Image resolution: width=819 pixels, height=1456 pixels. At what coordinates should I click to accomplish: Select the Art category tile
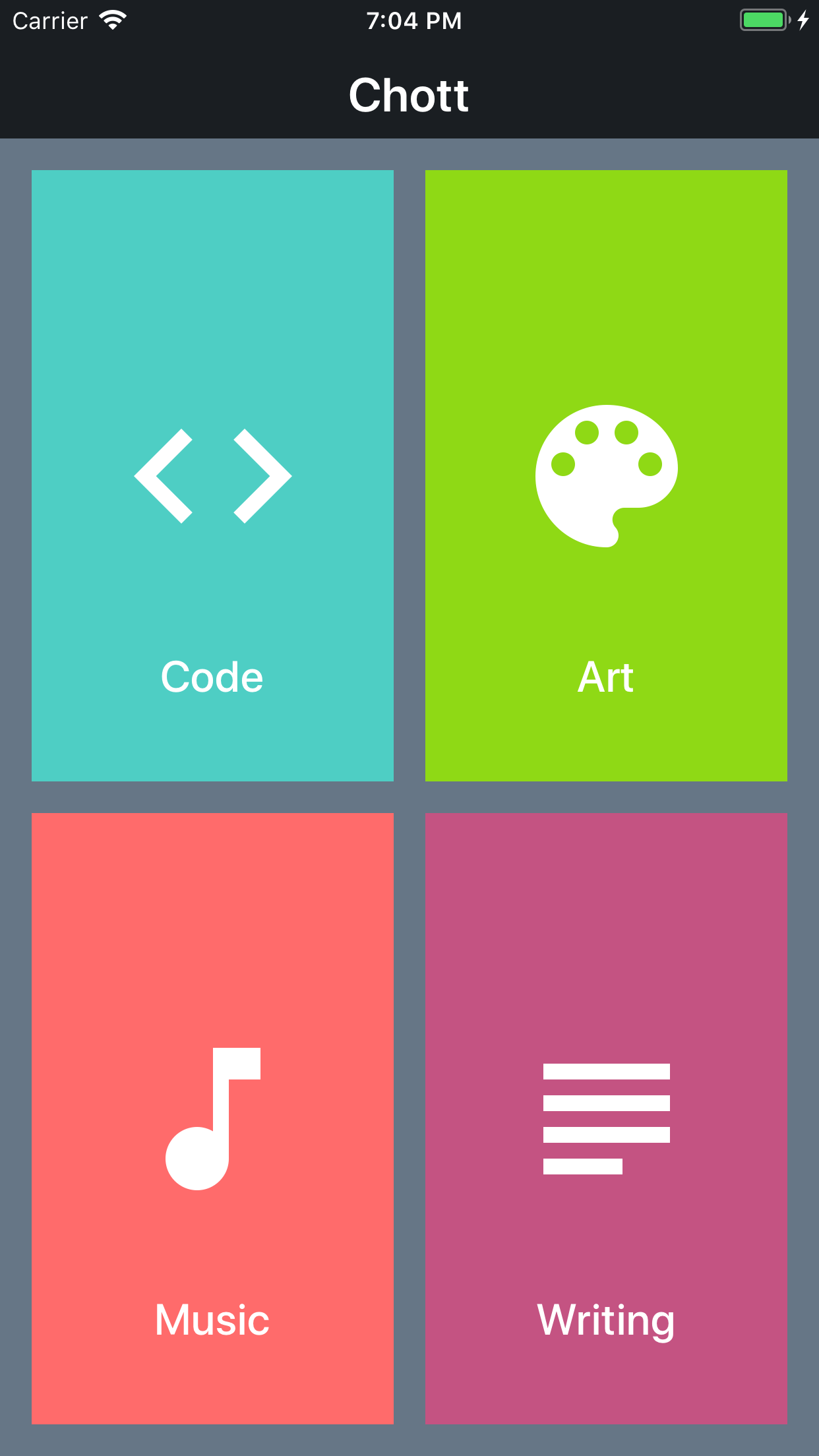tap(606, 475)
